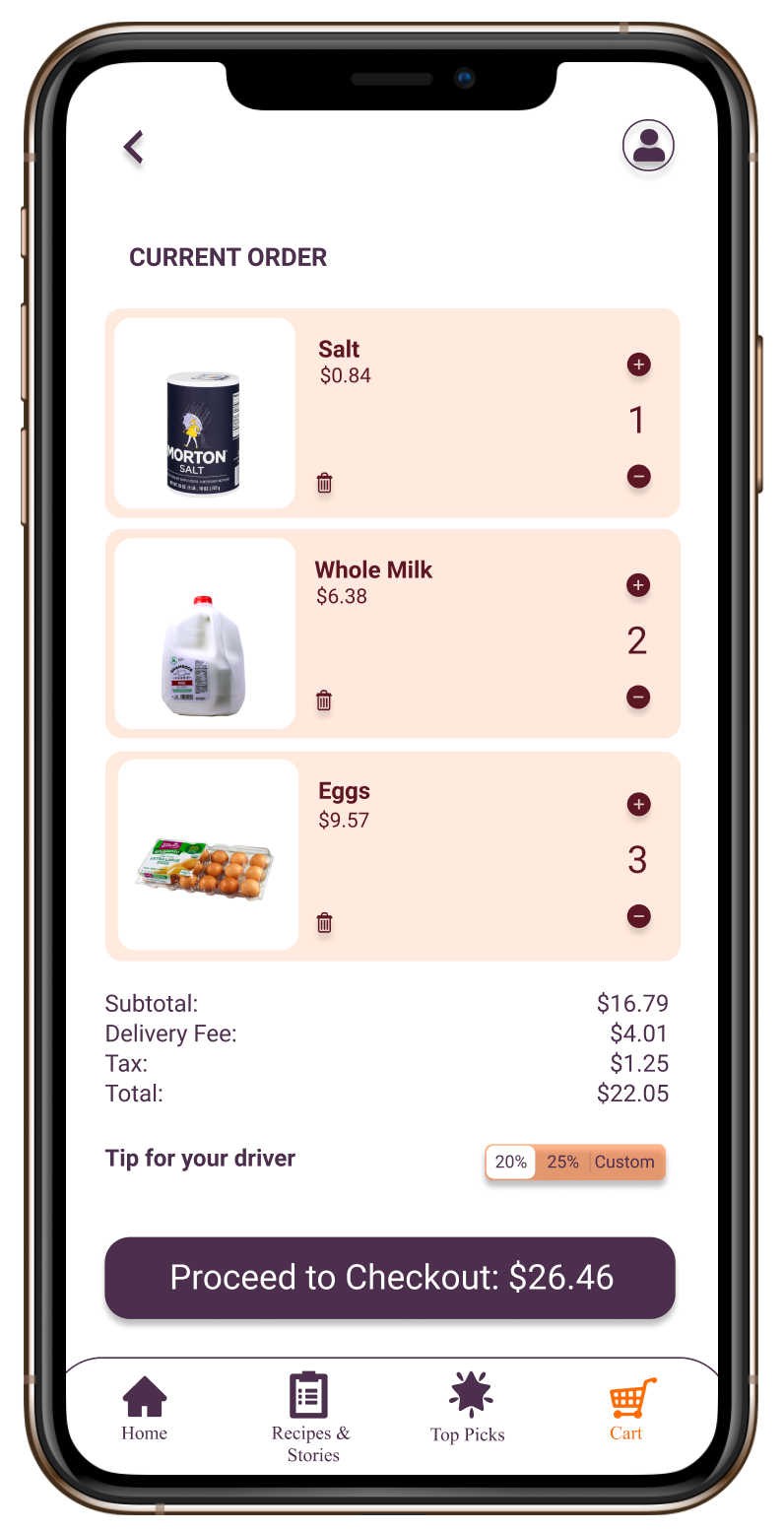The height and width of the screenshot is (1531, 784).
Task: Select the Custom tip option
Action: [624, 1162]
